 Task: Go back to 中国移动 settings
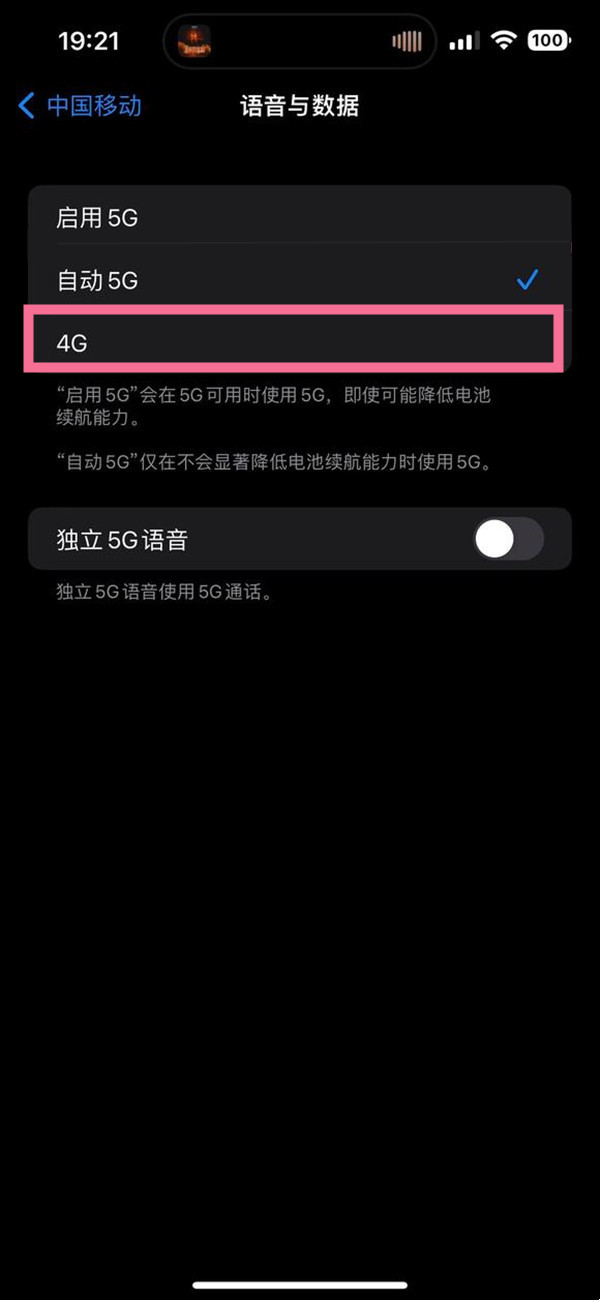(x=80, y=106)
